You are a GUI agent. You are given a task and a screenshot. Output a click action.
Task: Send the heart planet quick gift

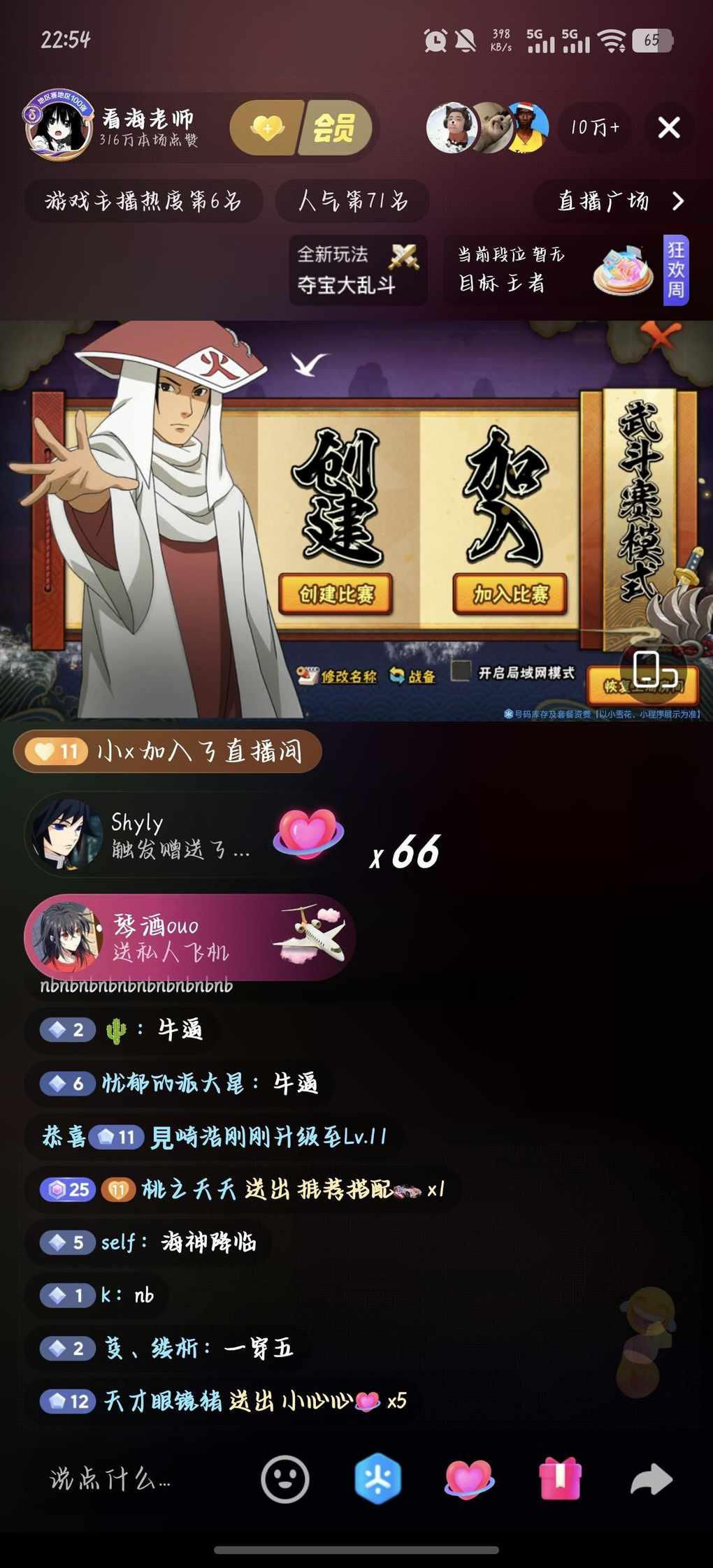469,1479
